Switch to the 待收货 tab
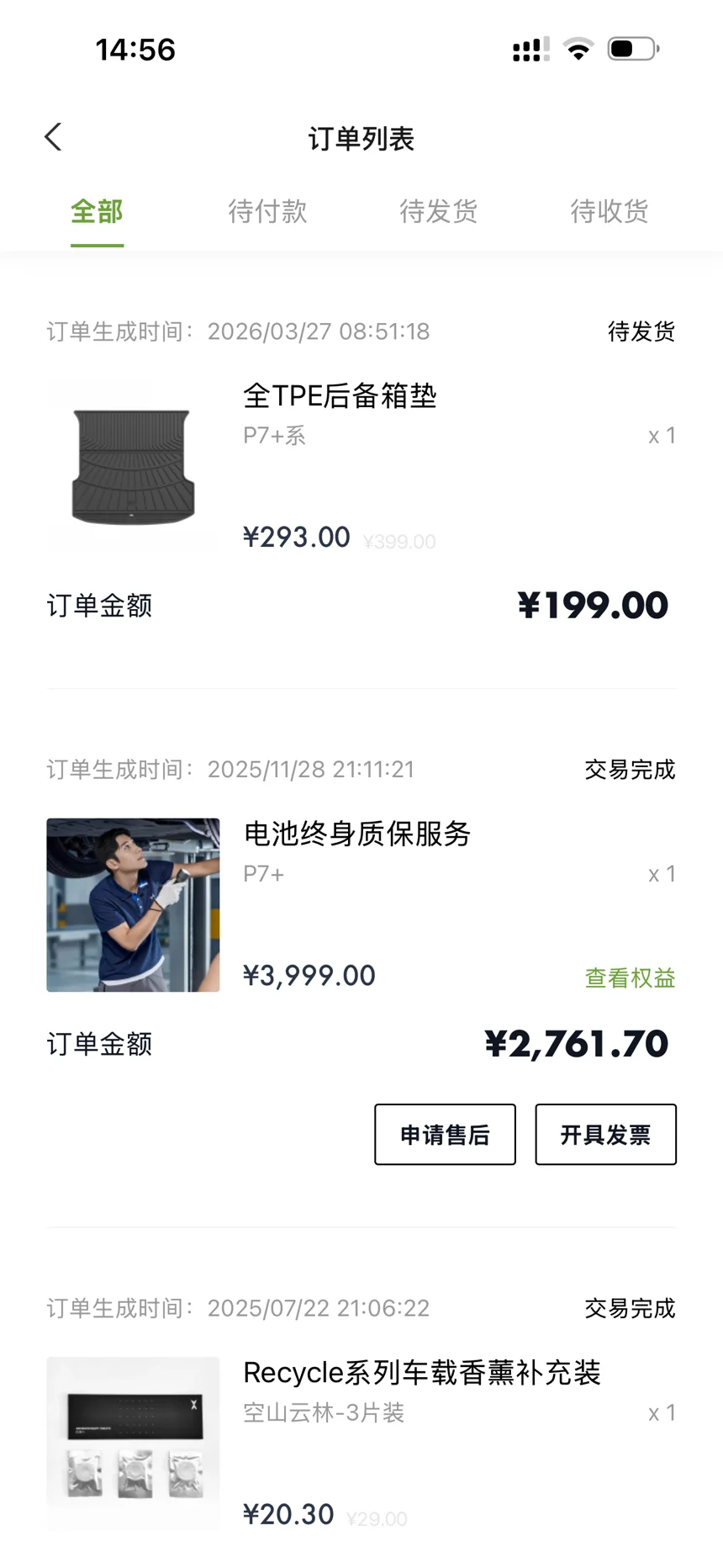The image size is (723, 1568). tap(609, 211)
